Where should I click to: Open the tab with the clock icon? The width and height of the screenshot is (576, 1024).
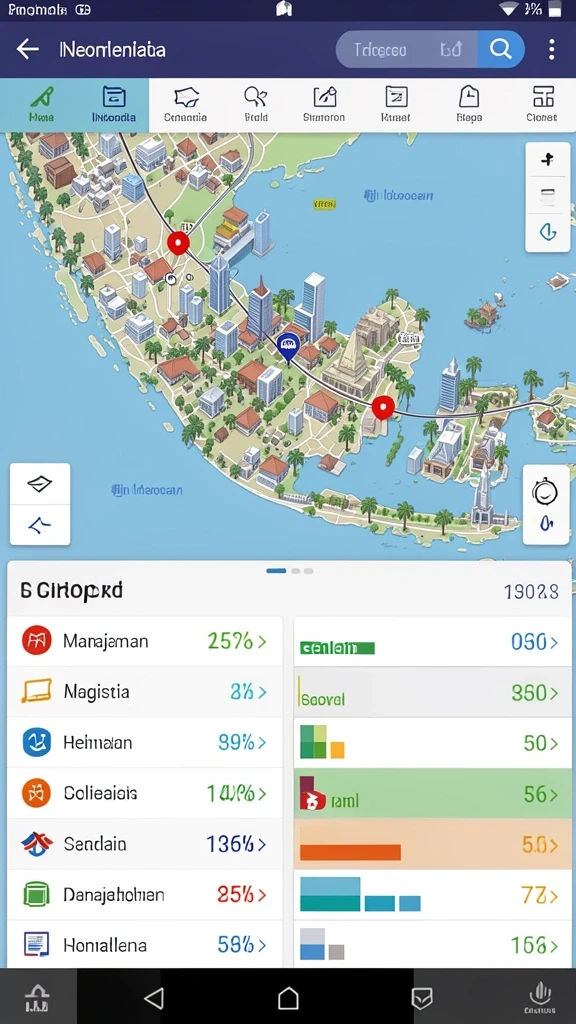pyautogui.click(x=469, y=104)
